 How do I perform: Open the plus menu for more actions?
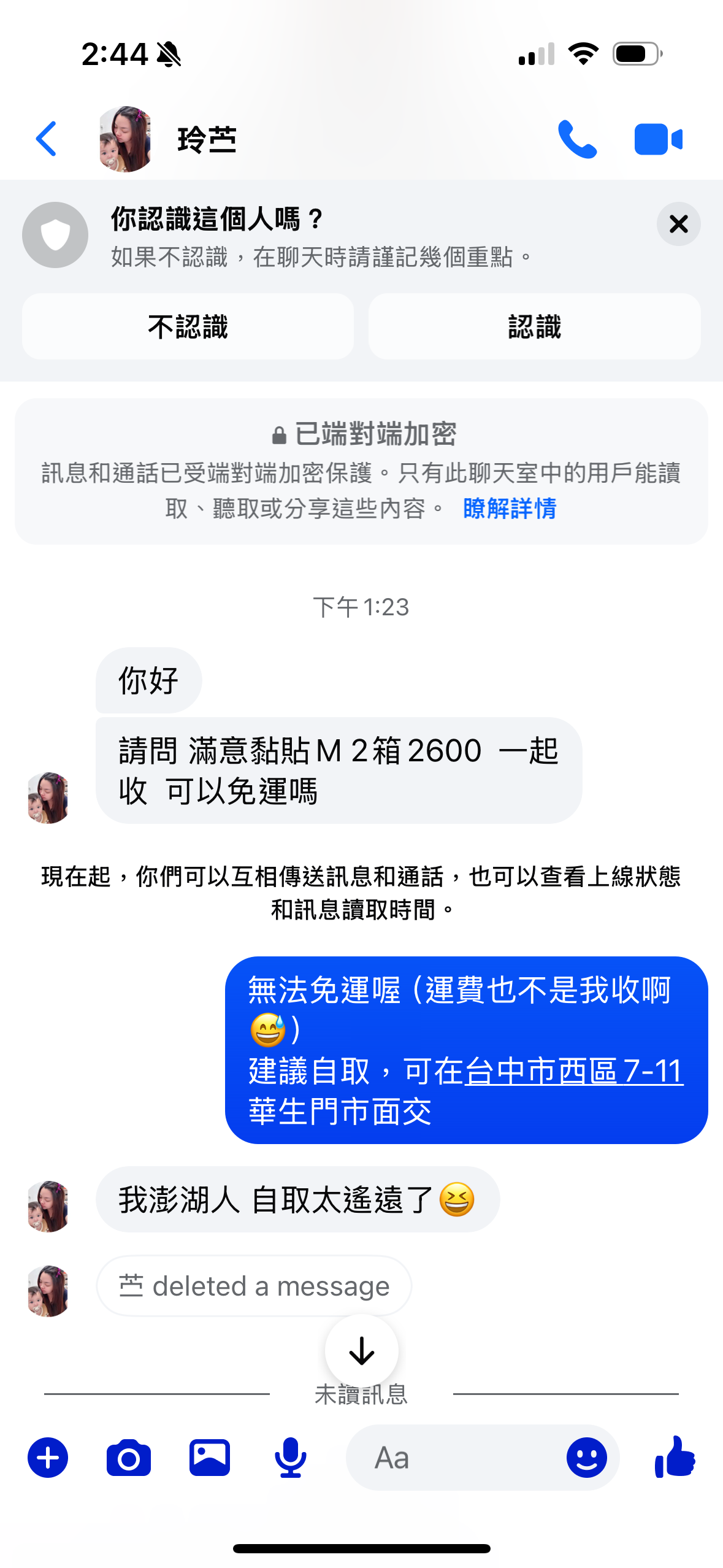[x=48, y=1458]
